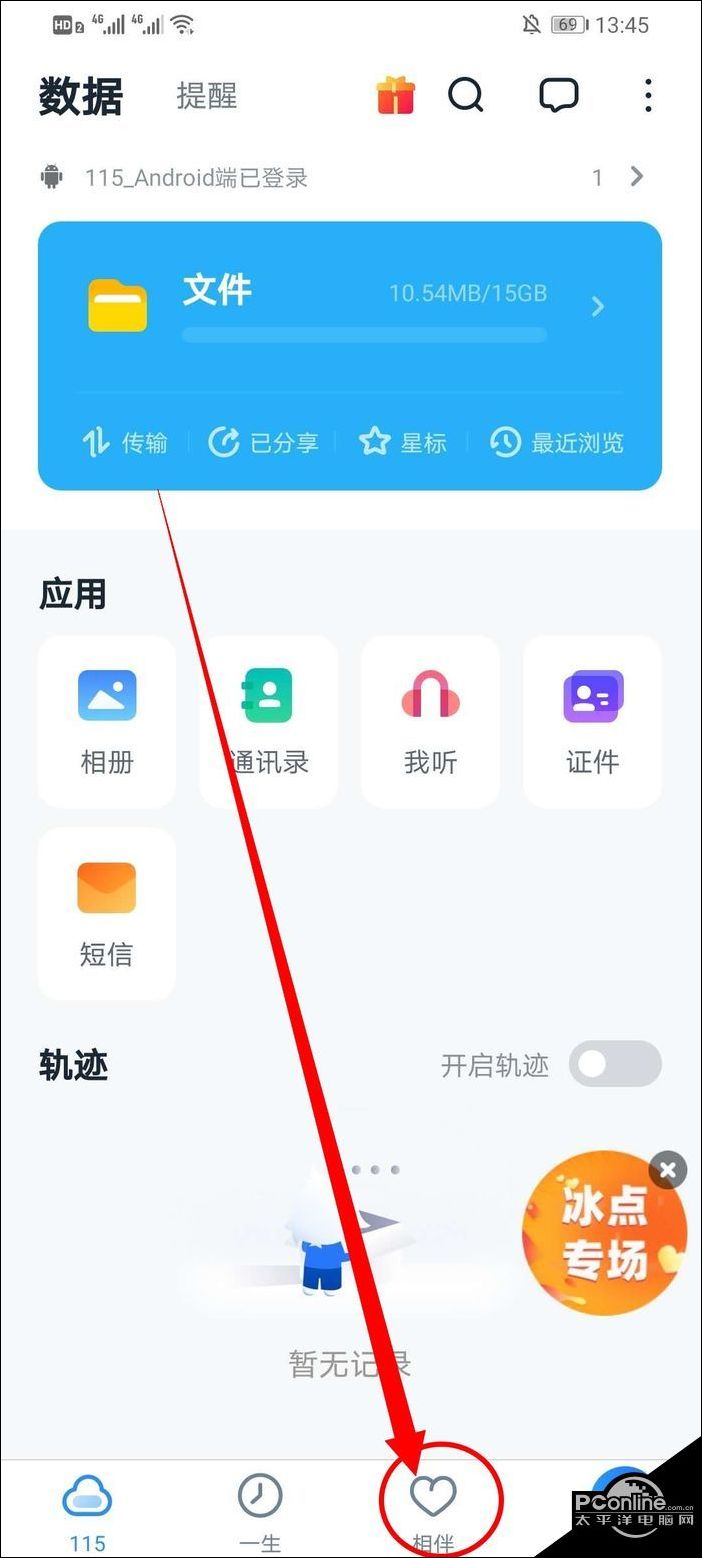Open the 115_Android端已登录 device row
Screen dimensions: 702x1558
pos(350,178)
